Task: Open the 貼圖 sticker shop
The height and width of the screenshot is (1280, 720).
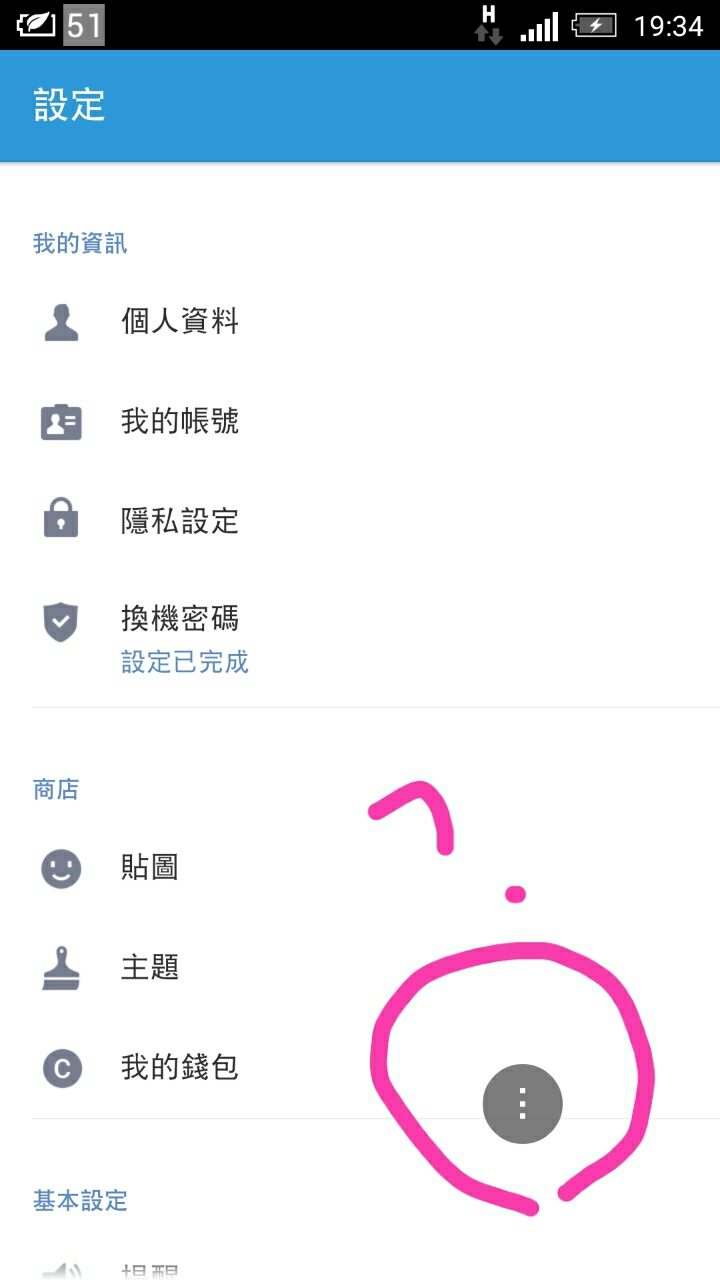Action: tap(150, 867)
